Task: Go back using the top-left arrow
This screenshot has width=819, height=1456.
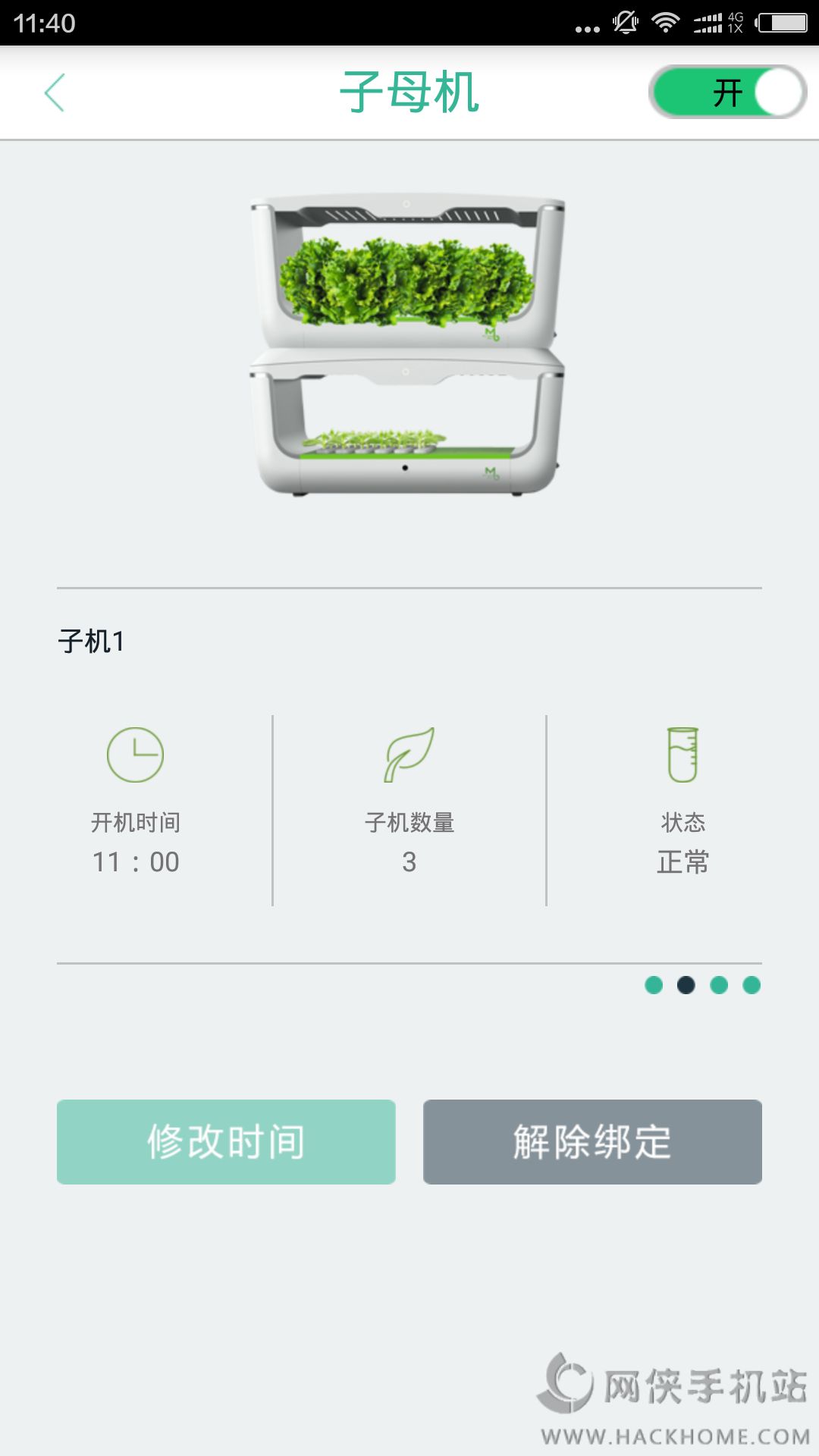Action: pyautogui.click(x=55, y=93)
